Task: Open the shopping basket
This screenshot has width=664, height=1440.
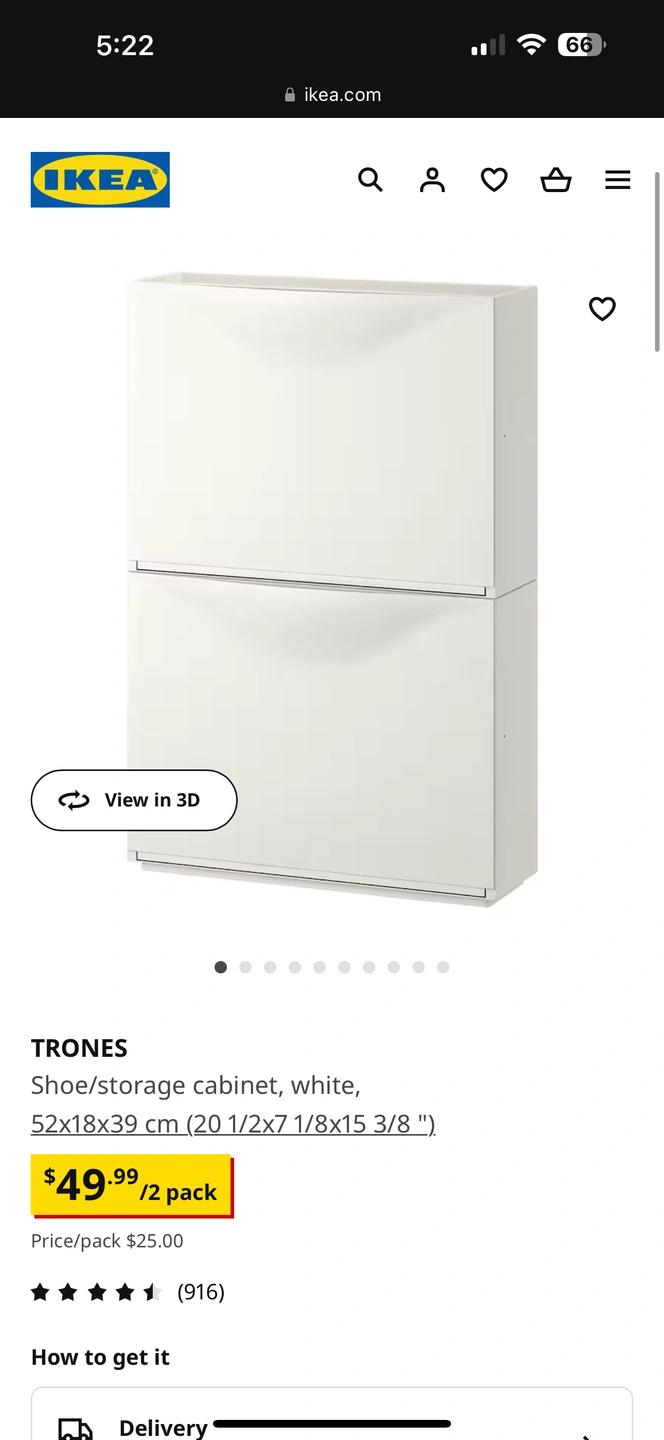Action: [556, 180]
